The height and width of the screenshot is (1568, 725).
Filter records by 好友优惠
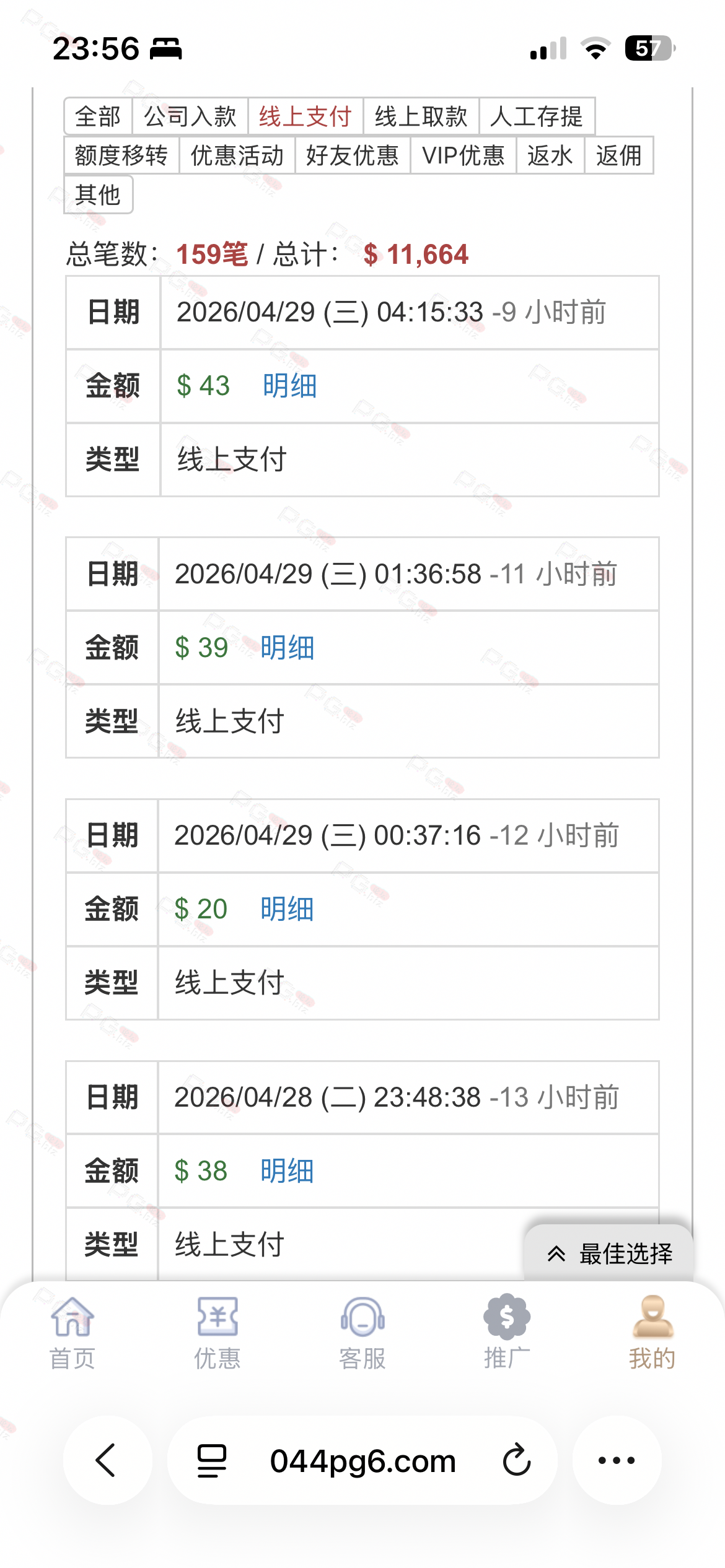(x=352, y=155)
